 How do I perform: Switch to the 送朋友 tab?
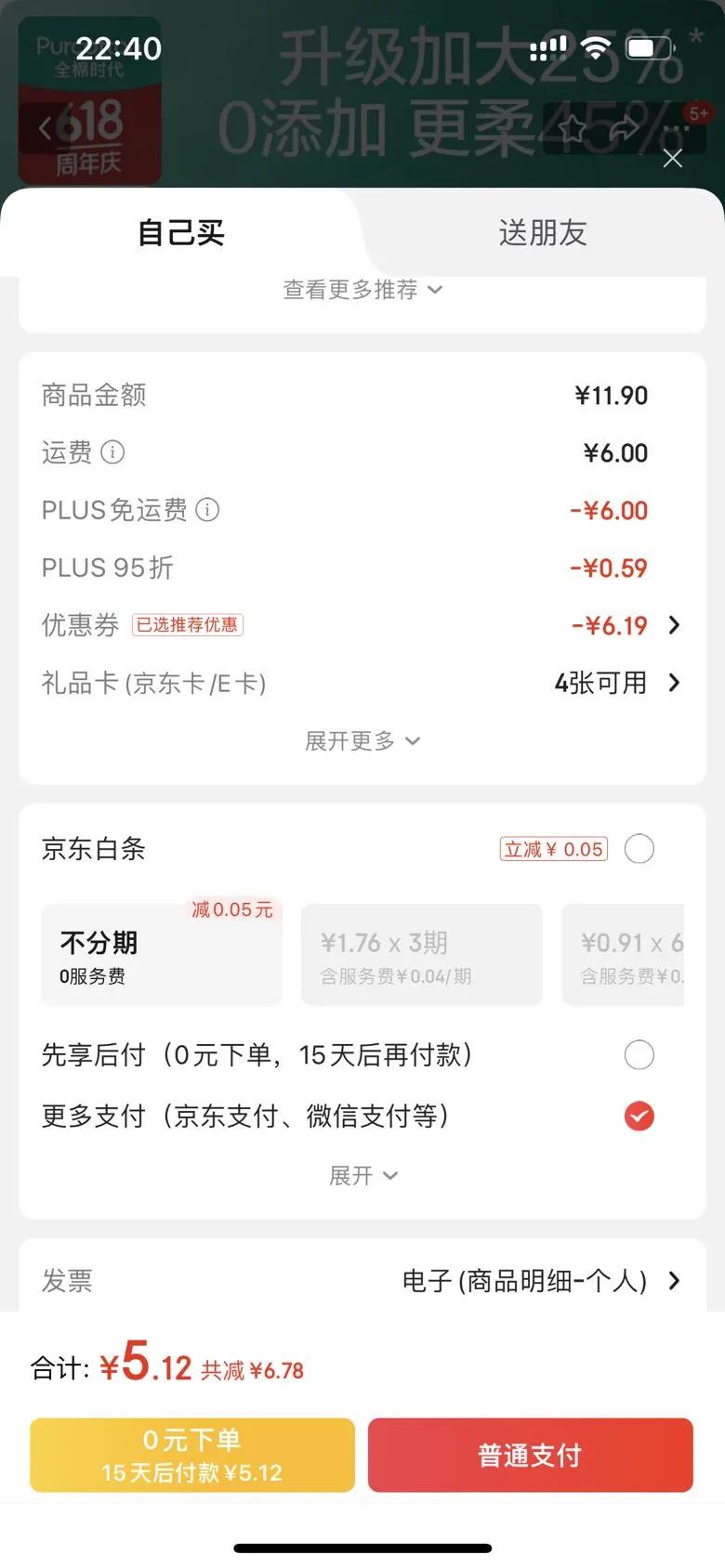[x=544, y=233]
